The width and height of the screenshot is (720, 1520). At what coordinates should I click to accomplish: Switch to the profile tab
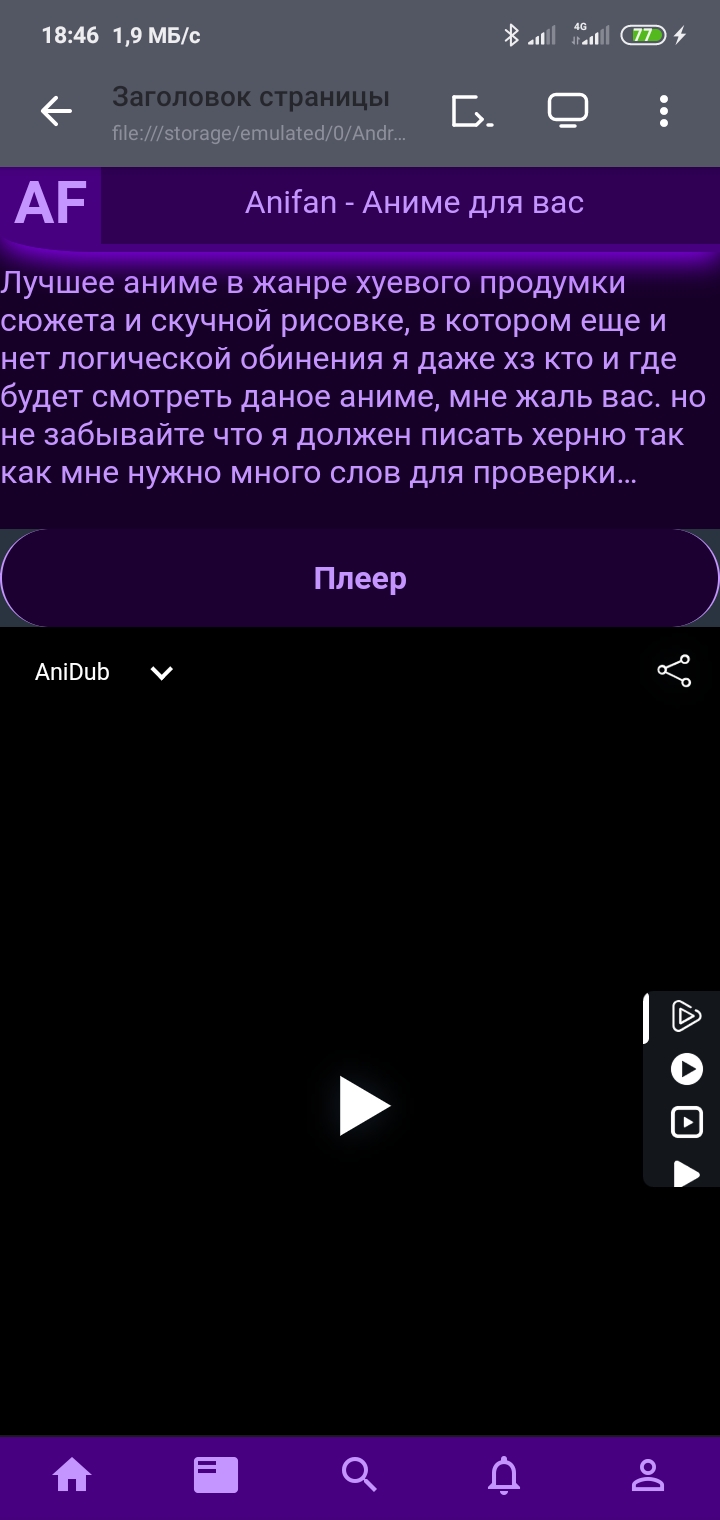(x=647, y=1474)
